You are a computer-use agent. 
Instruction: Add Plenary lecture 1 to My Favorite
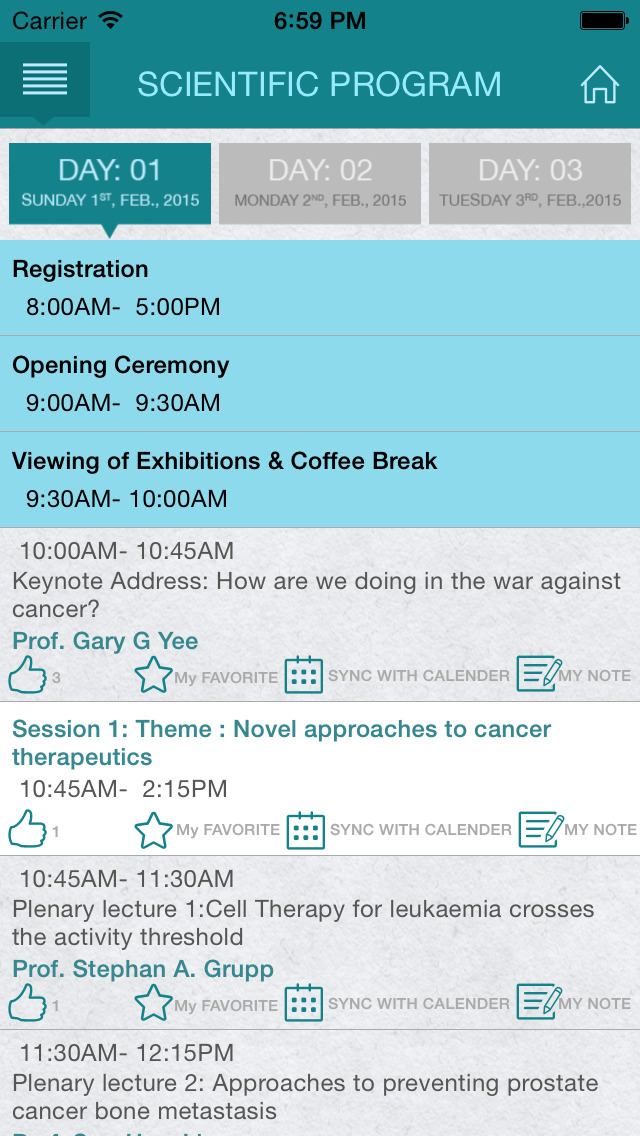click(154, 1003)
